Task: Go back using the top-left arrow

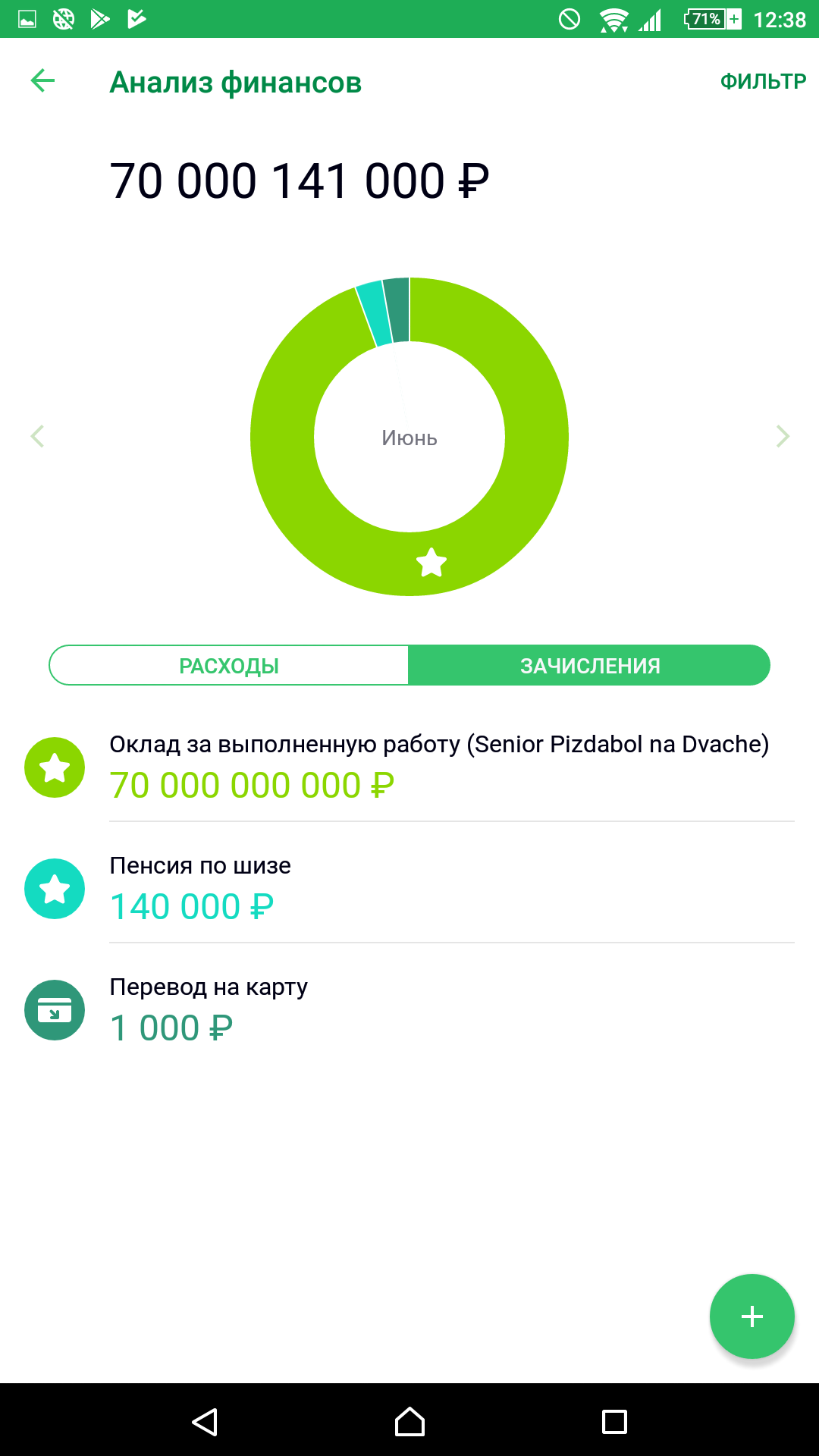Action: [43, 80]
